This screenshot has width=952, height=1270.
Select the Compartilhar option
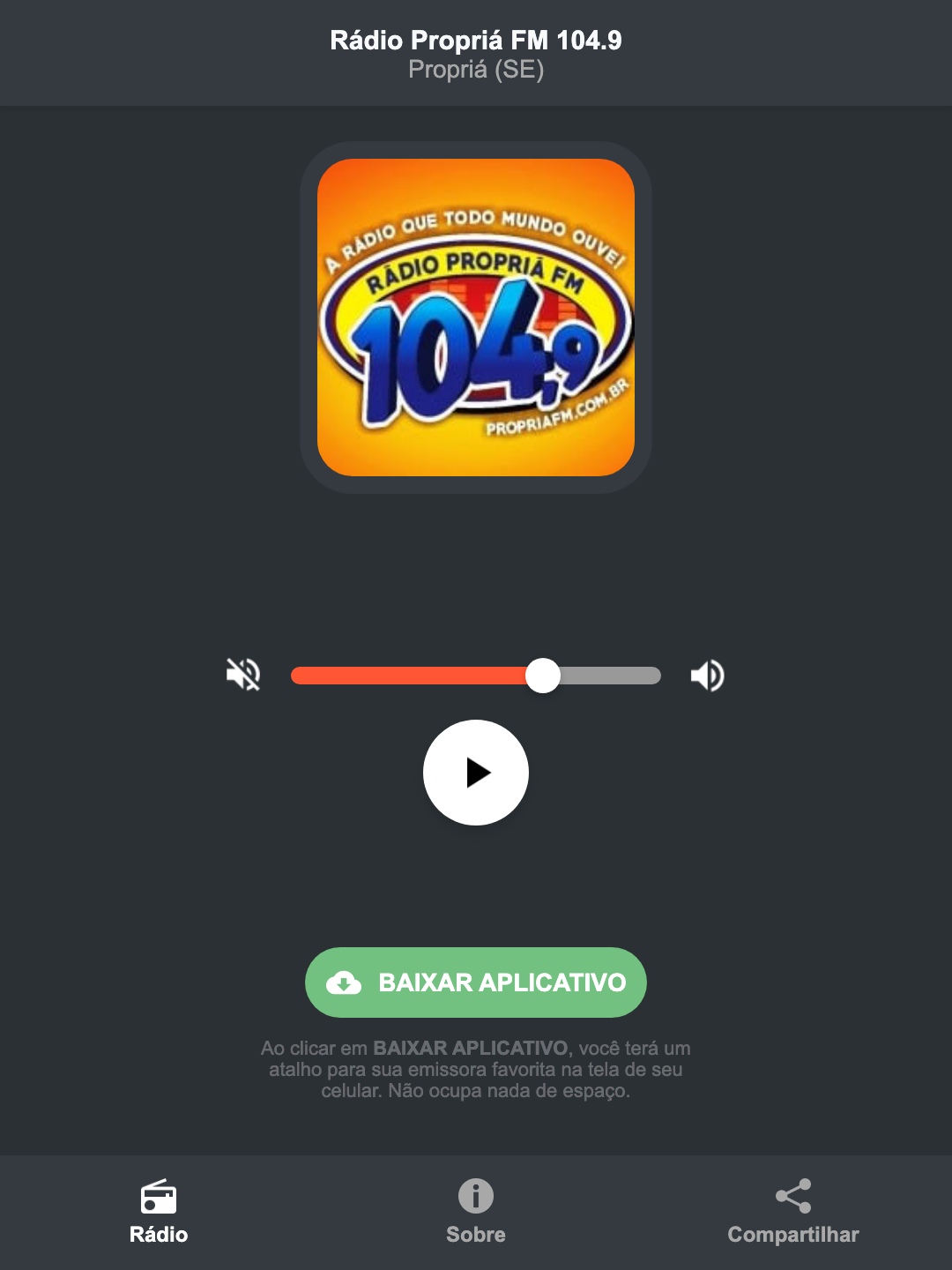tap(793, 1213)
